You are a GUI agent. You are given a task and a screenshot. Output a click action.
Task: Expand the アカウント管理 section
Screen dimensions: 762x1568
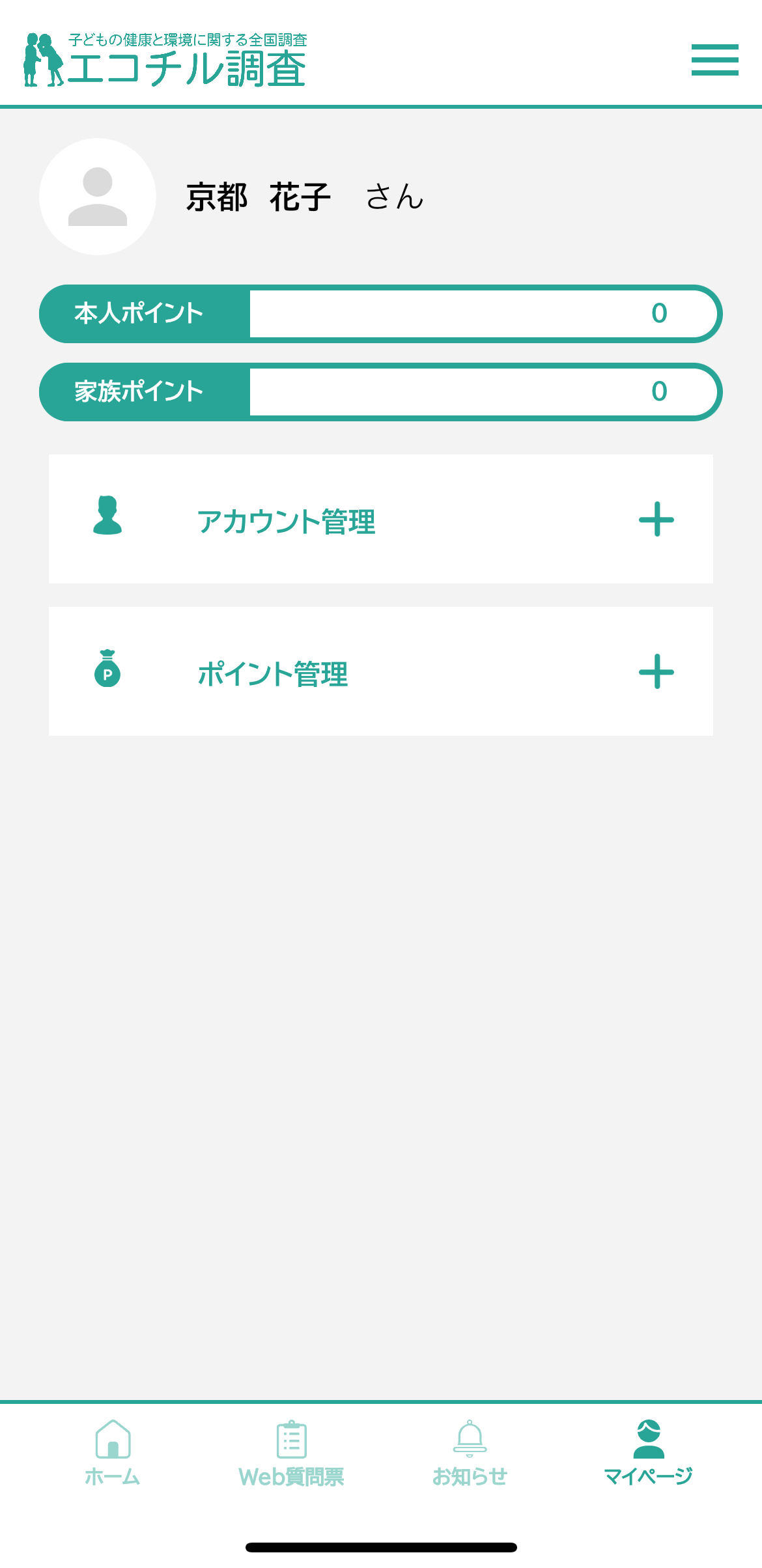[x=656, y=520]
